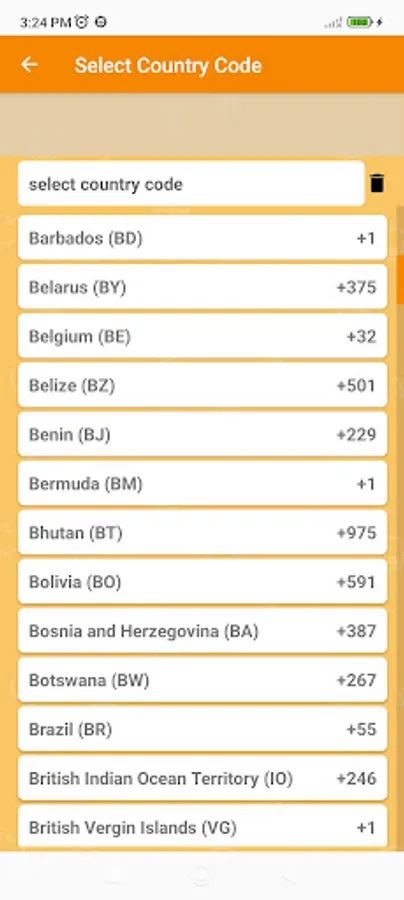
Task: Select Belize (BZ) +501
Action: tap(203, 385)
